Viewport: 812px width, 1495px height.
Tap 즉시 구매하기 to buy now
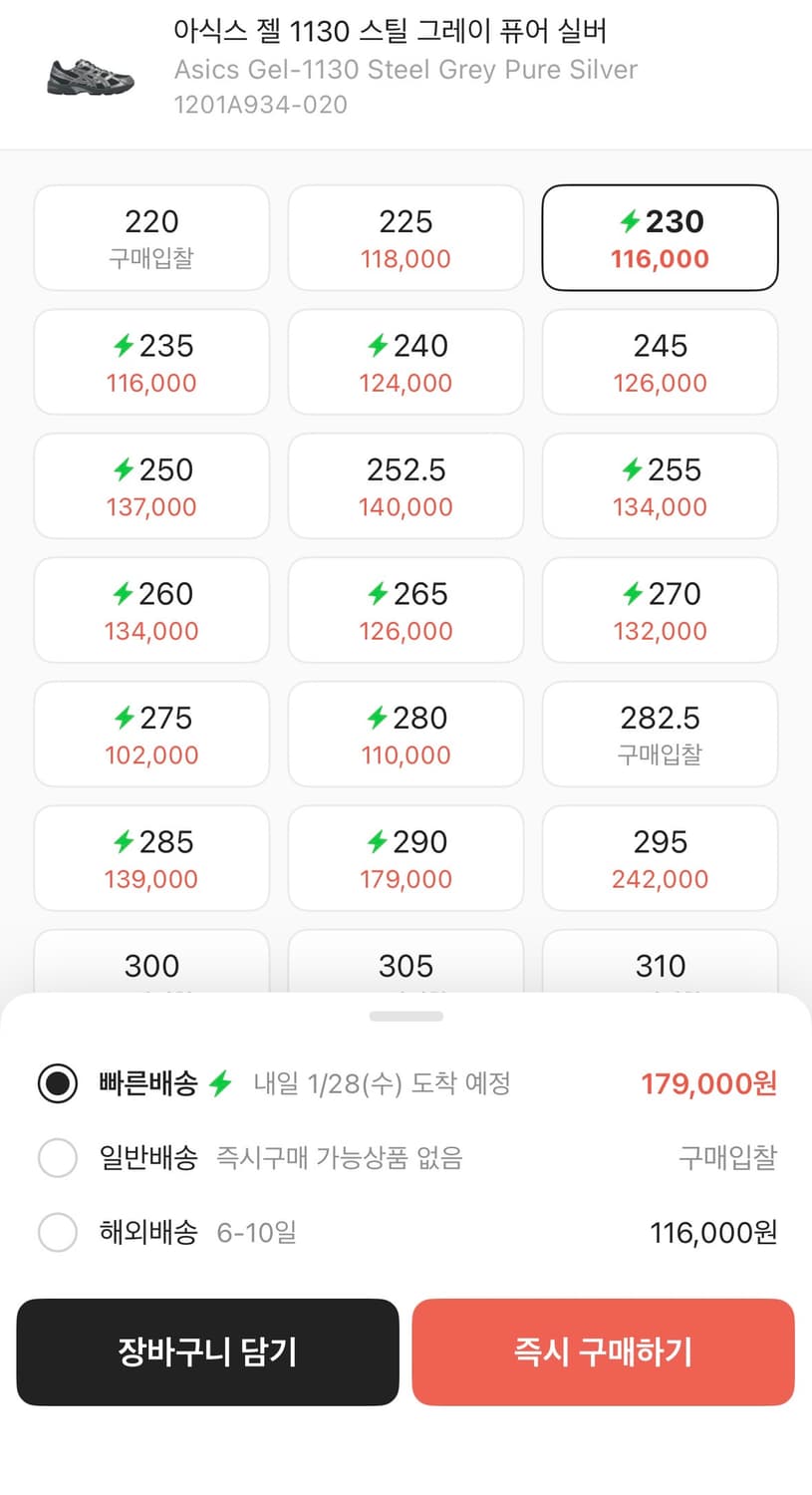coord(603,1351)
